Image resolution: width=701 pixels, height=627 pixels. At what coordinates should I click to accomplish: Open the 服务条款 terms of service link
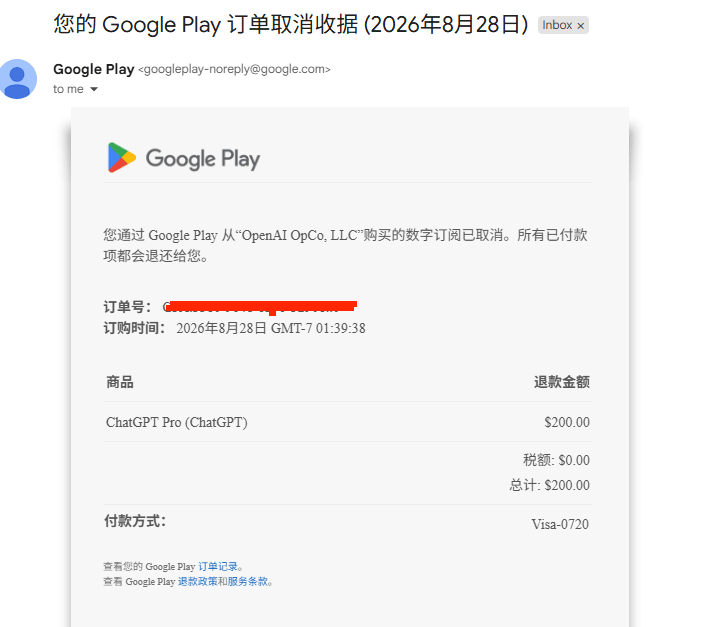tap(248, 581)
